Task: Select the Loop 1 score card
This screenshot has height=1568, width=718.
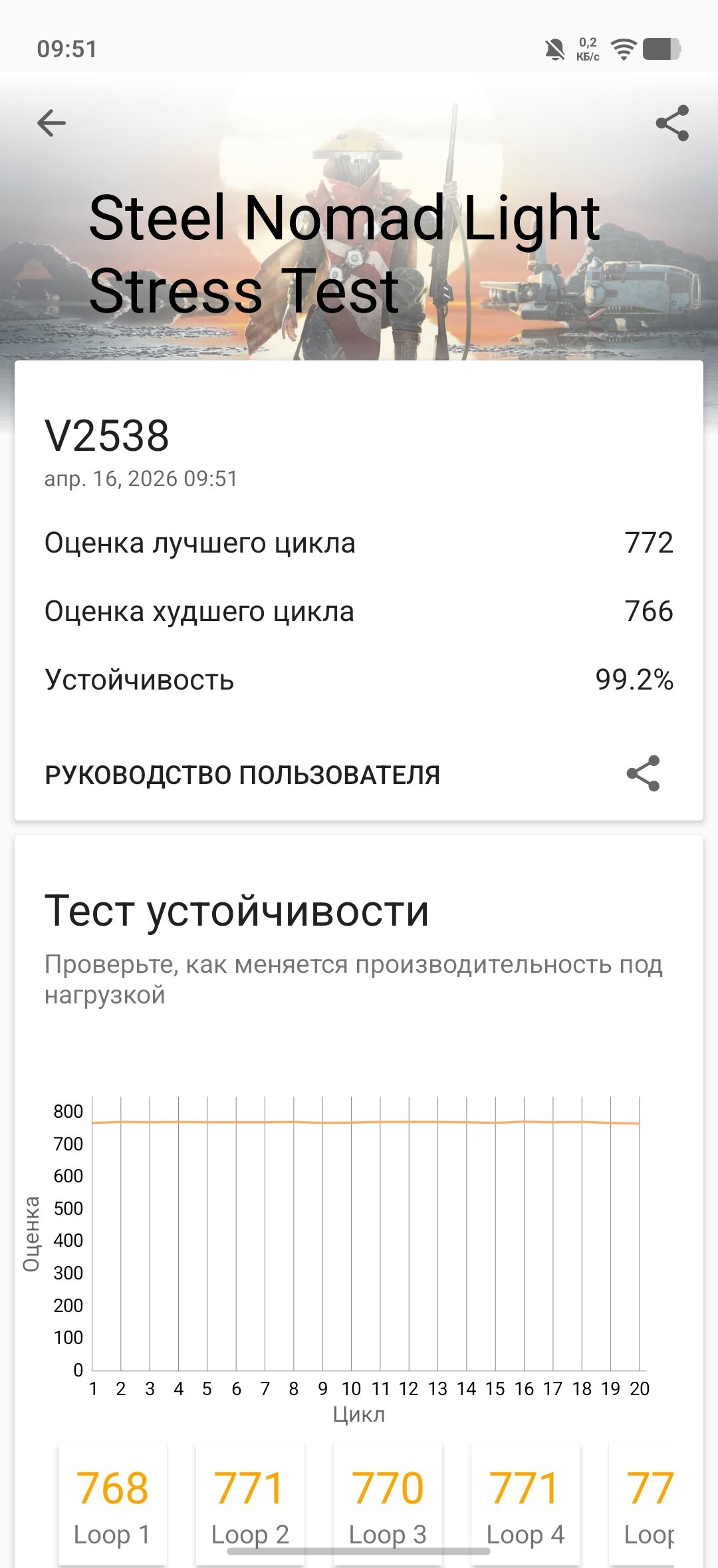Action: (112, 1504)
